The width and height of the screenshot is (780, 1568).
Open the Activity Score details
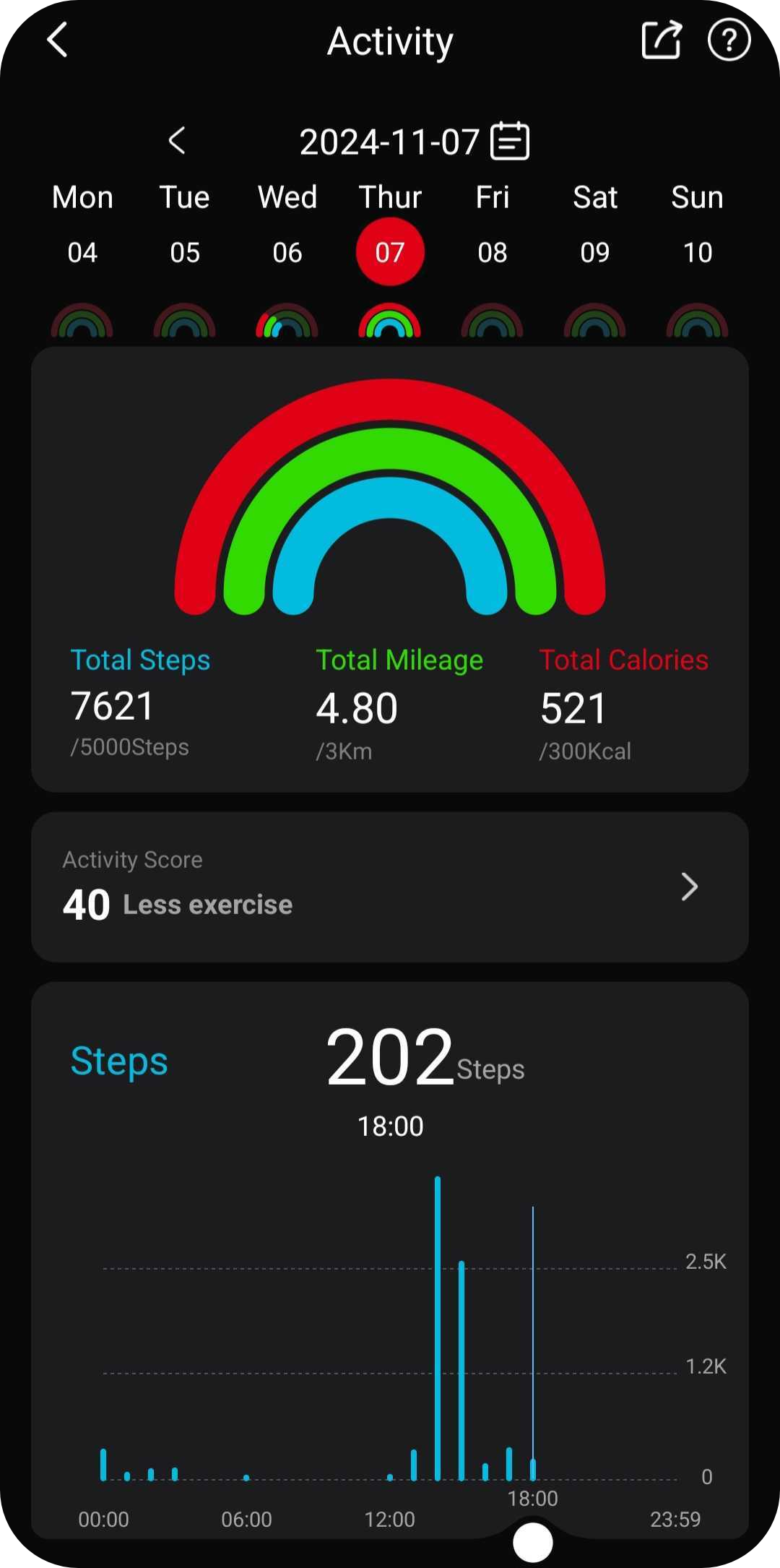pos(390,887)
